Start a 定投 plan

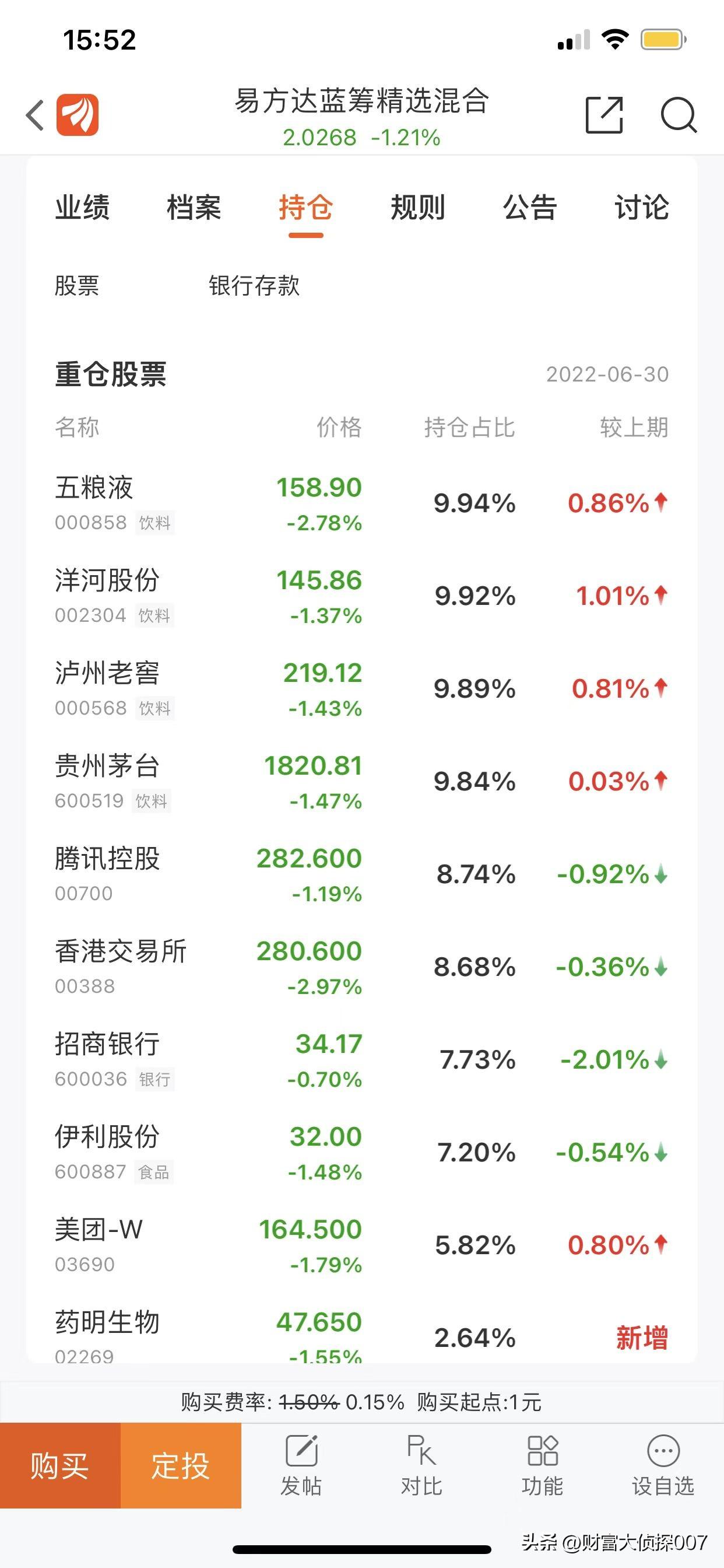(181, 1465)
